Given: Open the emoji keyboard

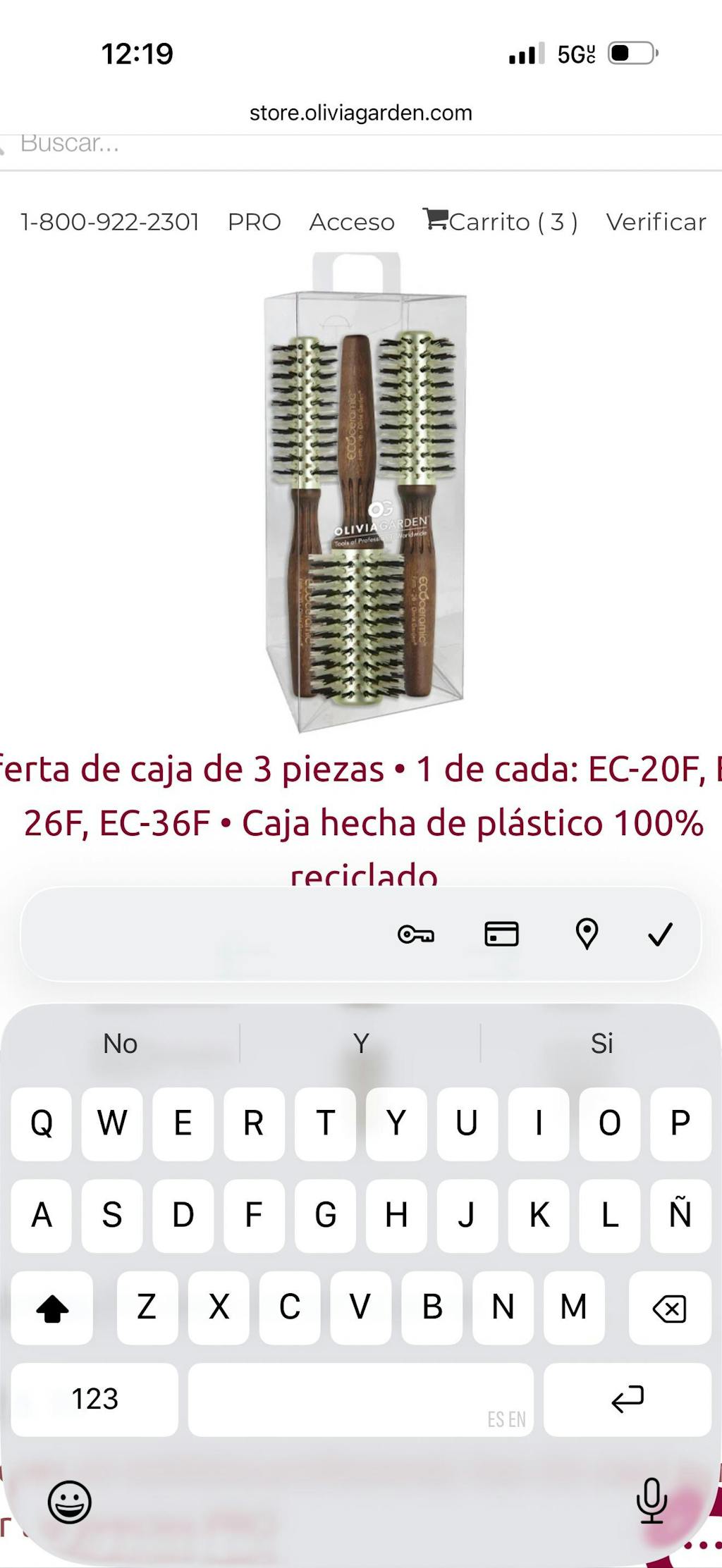Looking at the screenshot, I should [70, 1501].
